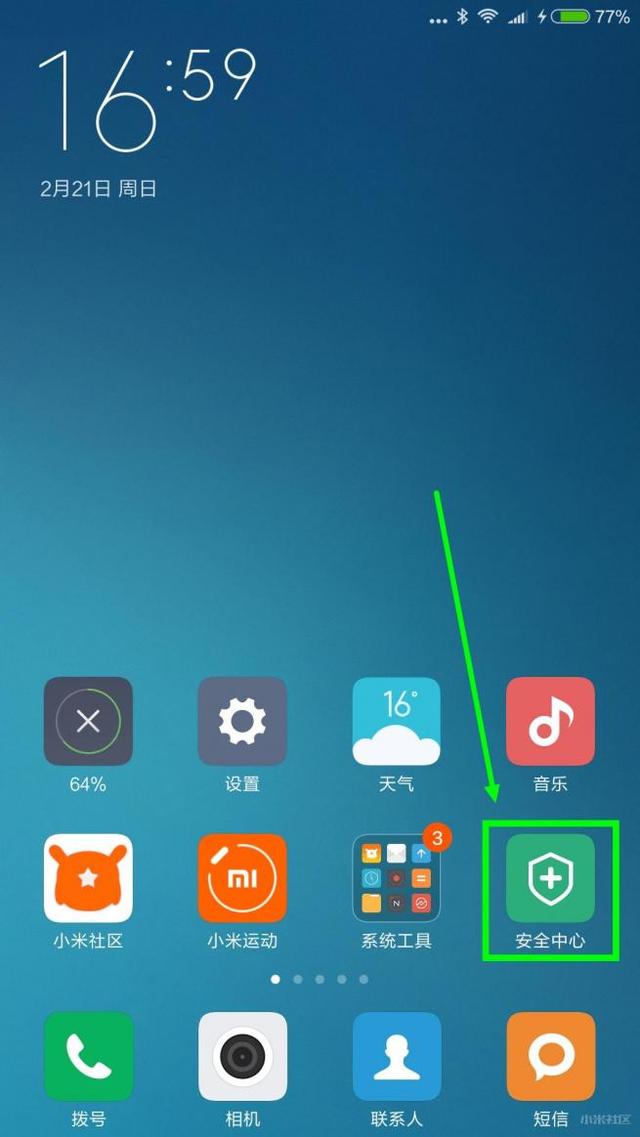Screen dimensions: 640x1137
Task: Open the 拨号 phone dialer
Action: 88,1056
